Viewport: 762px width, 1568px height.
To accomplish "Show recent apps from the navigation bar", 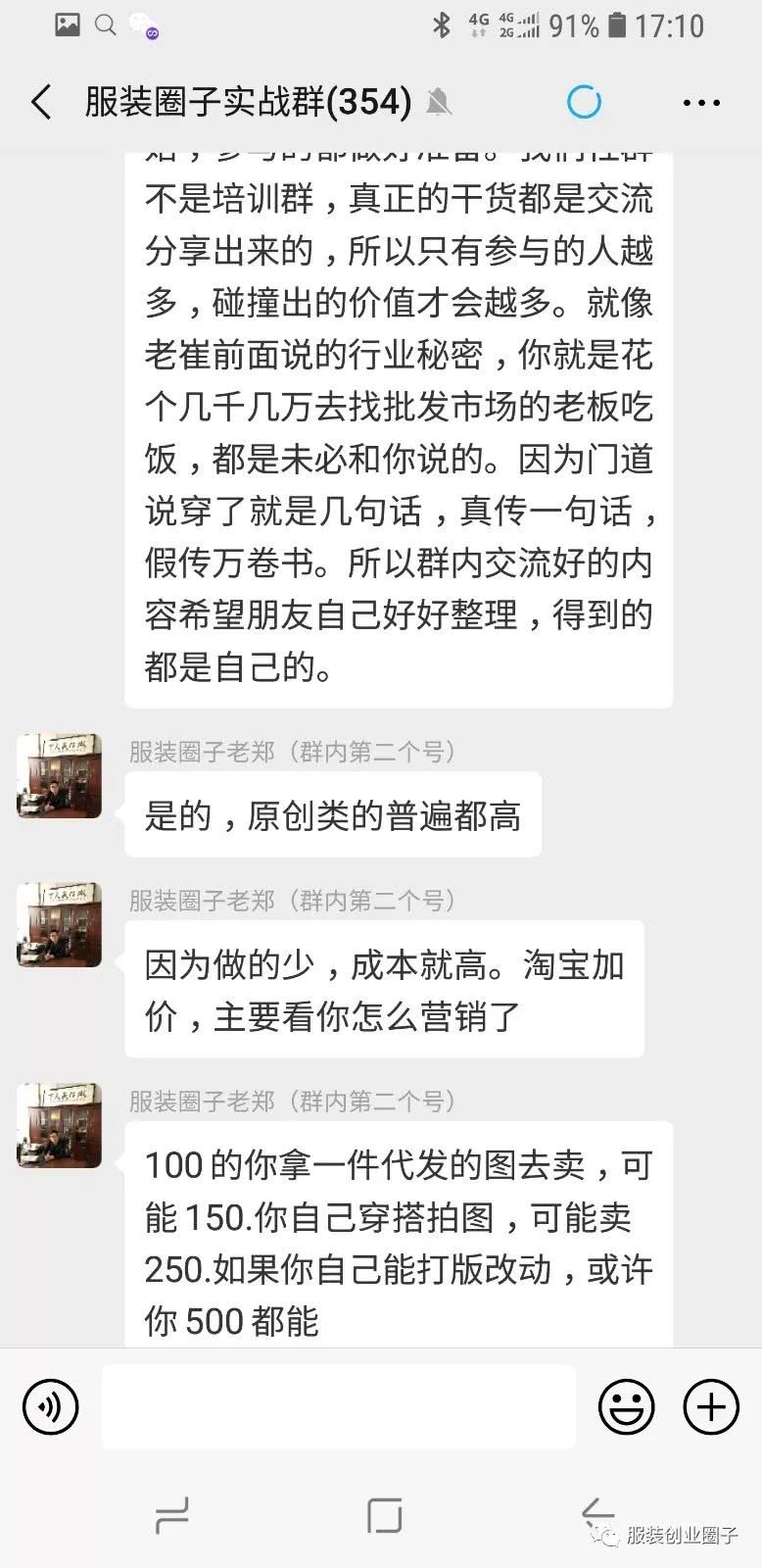I will click(172, 1515).
